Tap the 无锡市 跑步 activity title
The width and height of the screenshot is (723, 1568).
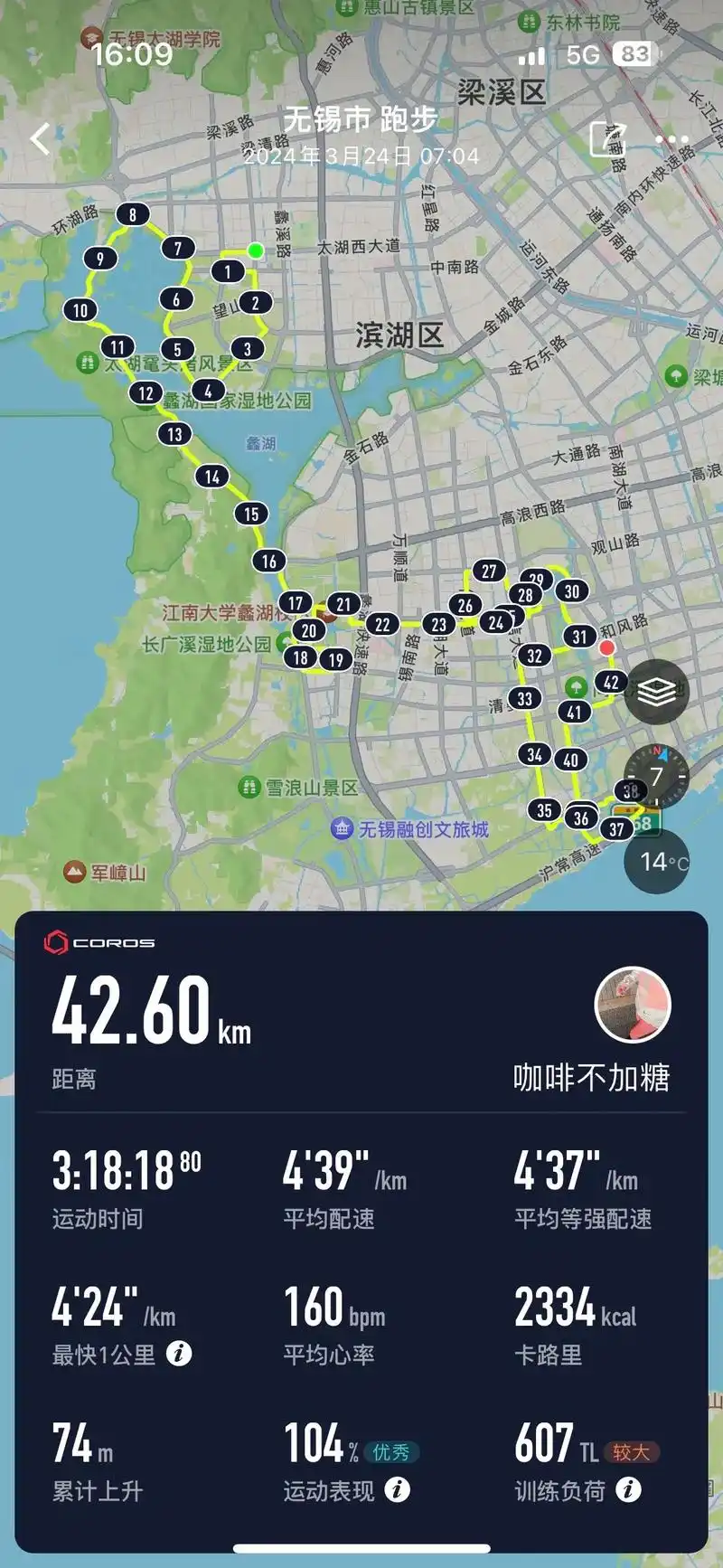coord(361,118)
